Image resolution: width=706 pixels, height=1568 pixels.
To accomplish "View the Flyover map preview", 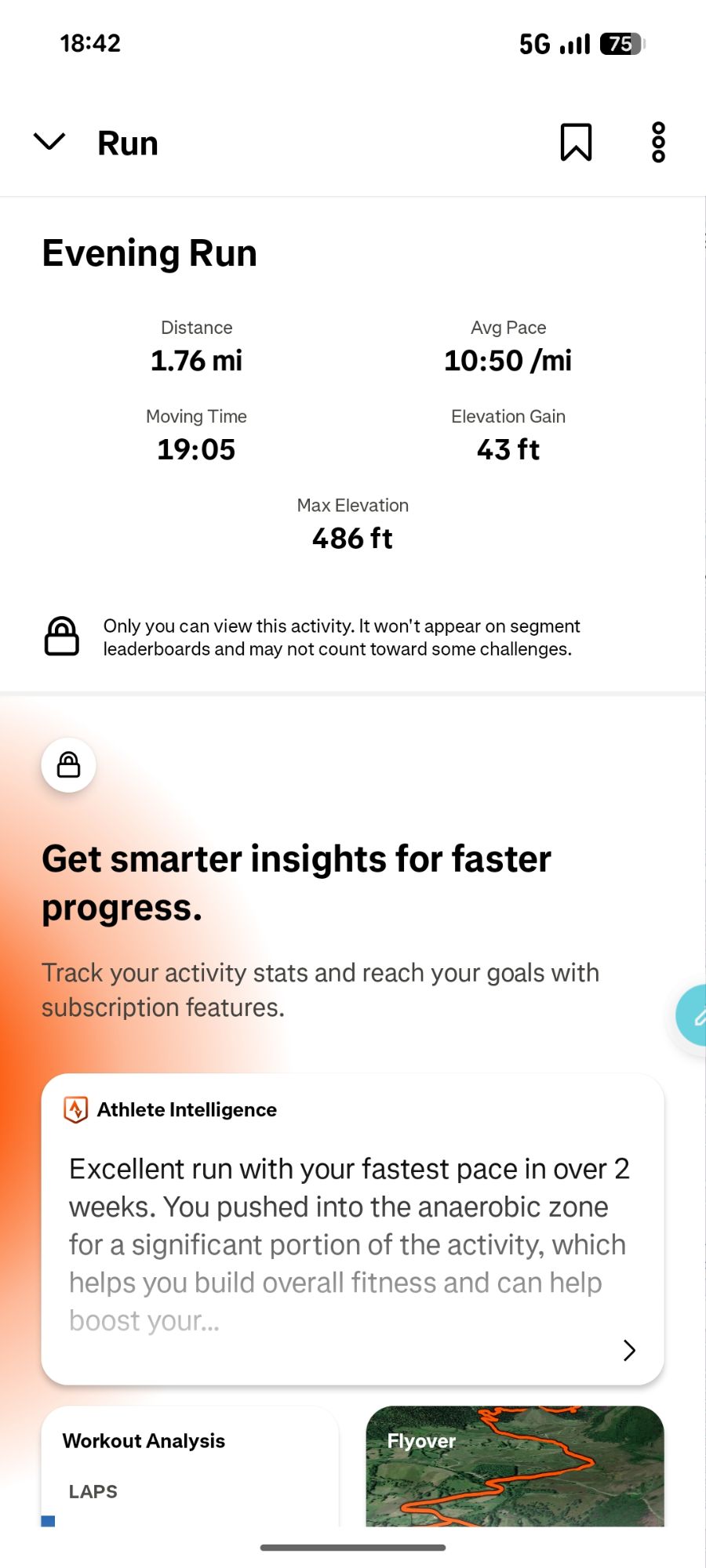I will (x=515, y=1466).
